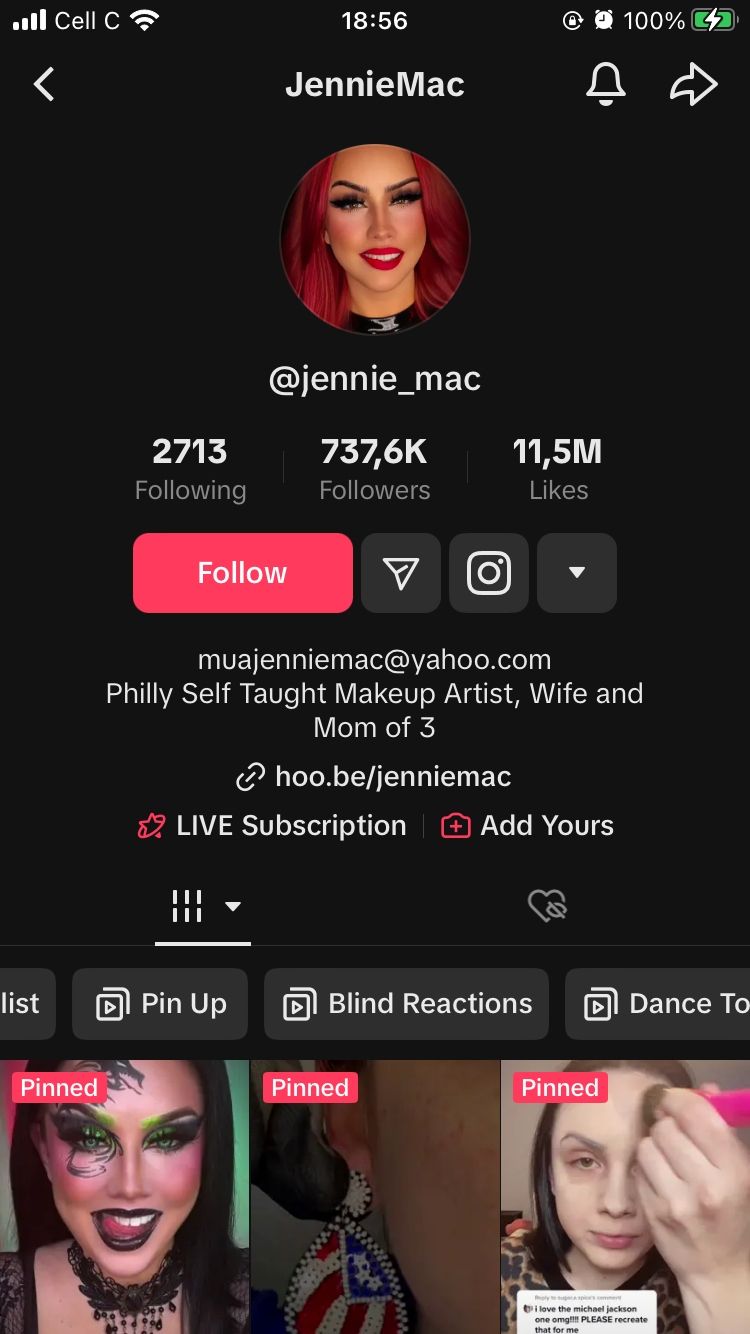The width and height of the screenshot is (750, 1334).
Task: Tap the Add Yours plus icon
Action: [x=455, y=825]
